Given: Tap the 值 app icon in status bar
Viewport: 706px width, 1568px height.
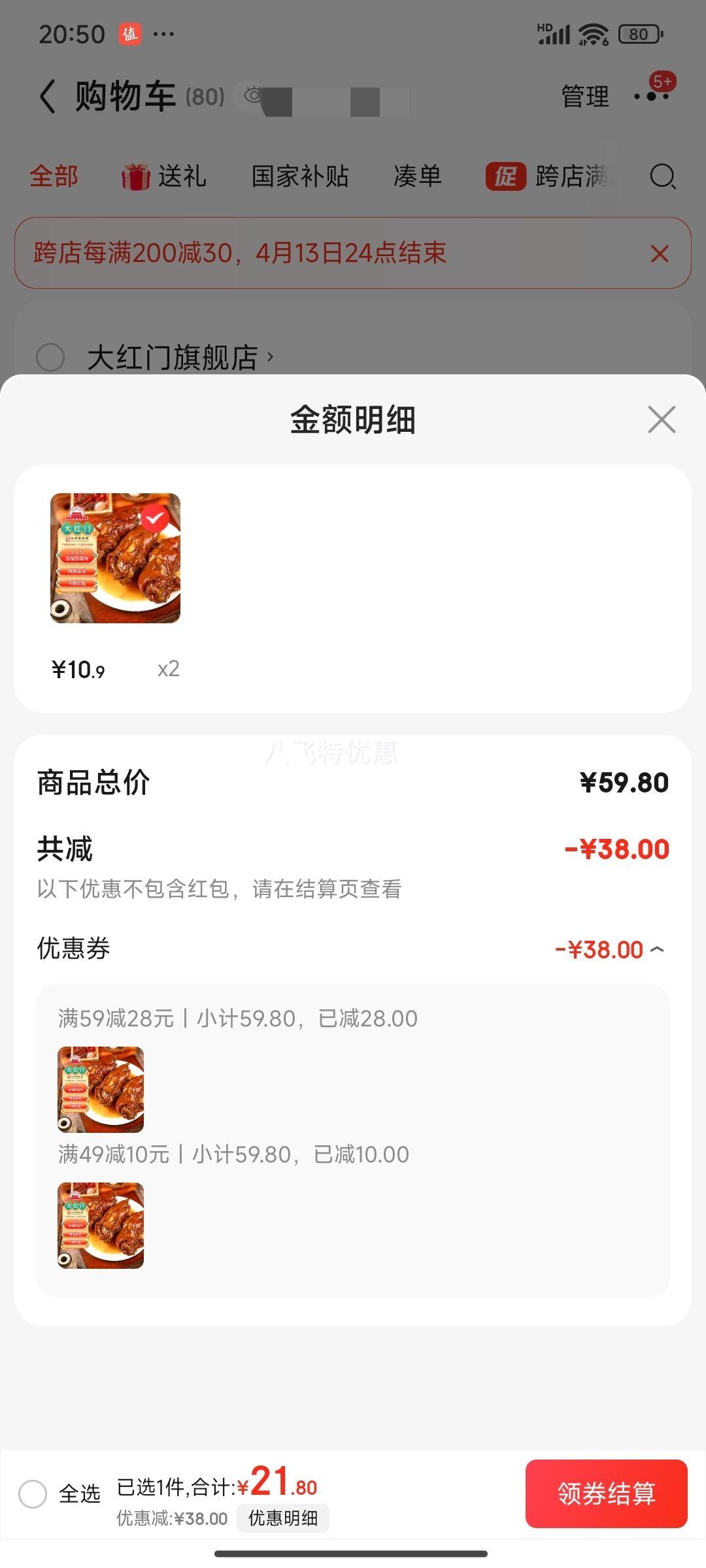Looking at the screenshot, I should point(128,33).
